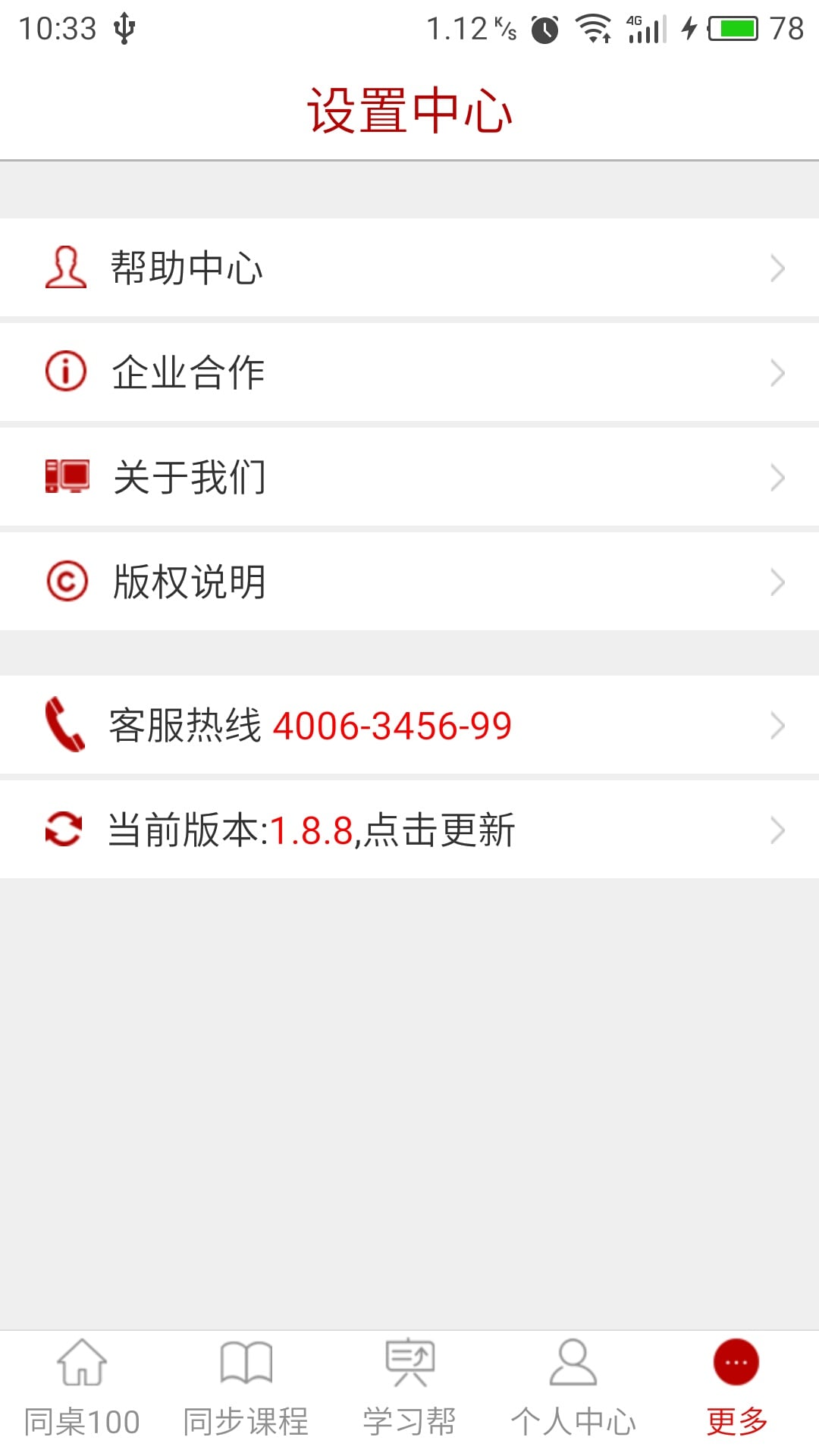The height and width of the screenshot is (1456, 819).
Task: Open the 帮助中心 help center row
Action: tap(409, 268)
